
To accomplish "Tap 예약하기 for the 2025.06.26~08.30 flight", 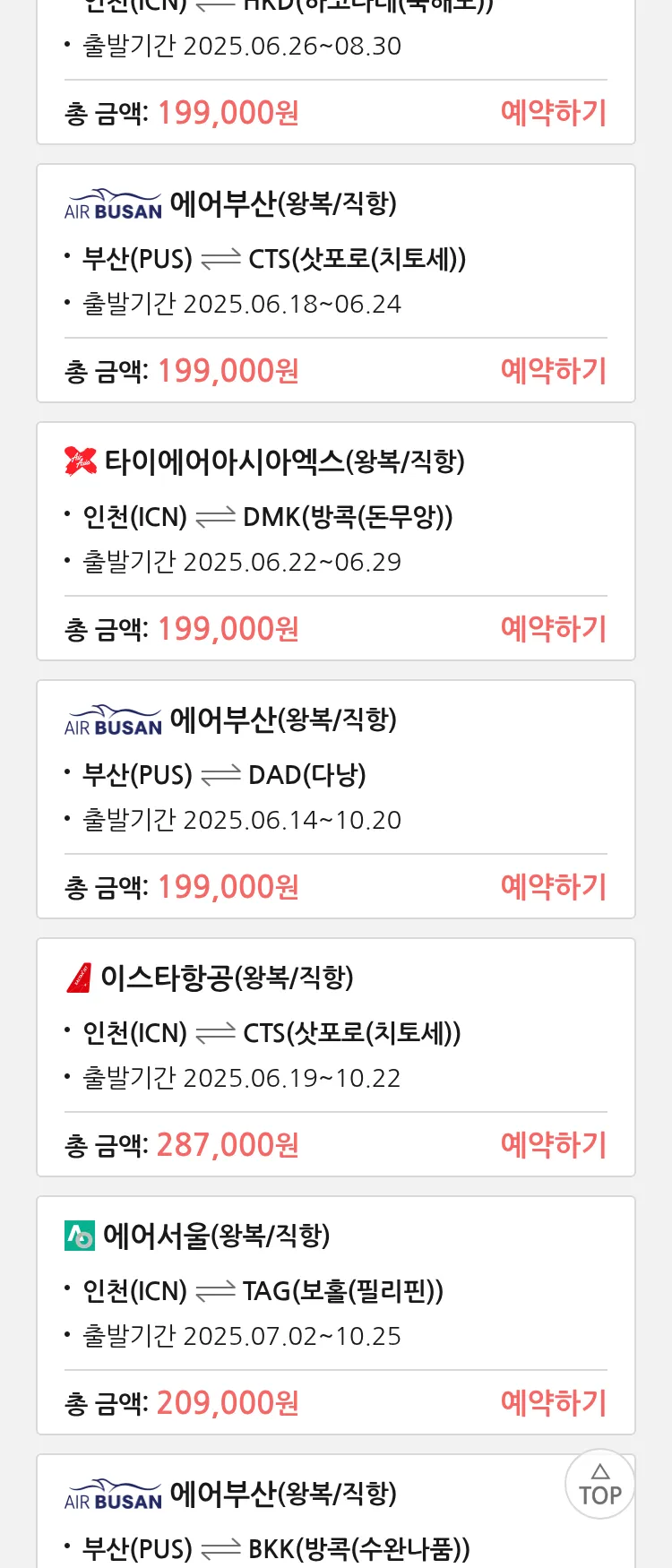I will [553, 113].
